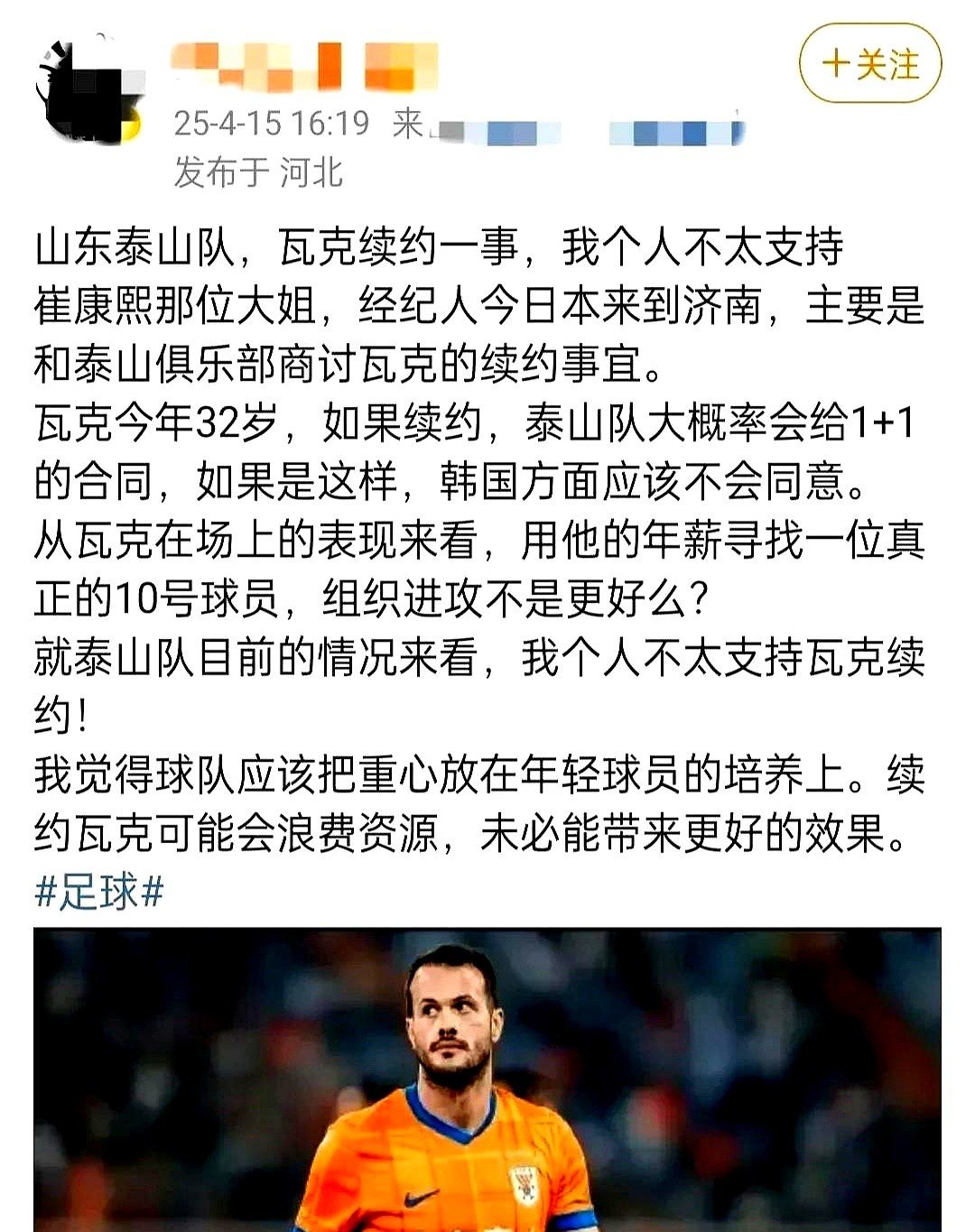Select the avatar's round profile picture frame
The height and width of the screenshot is (1232, 975).
coord(90,86)
